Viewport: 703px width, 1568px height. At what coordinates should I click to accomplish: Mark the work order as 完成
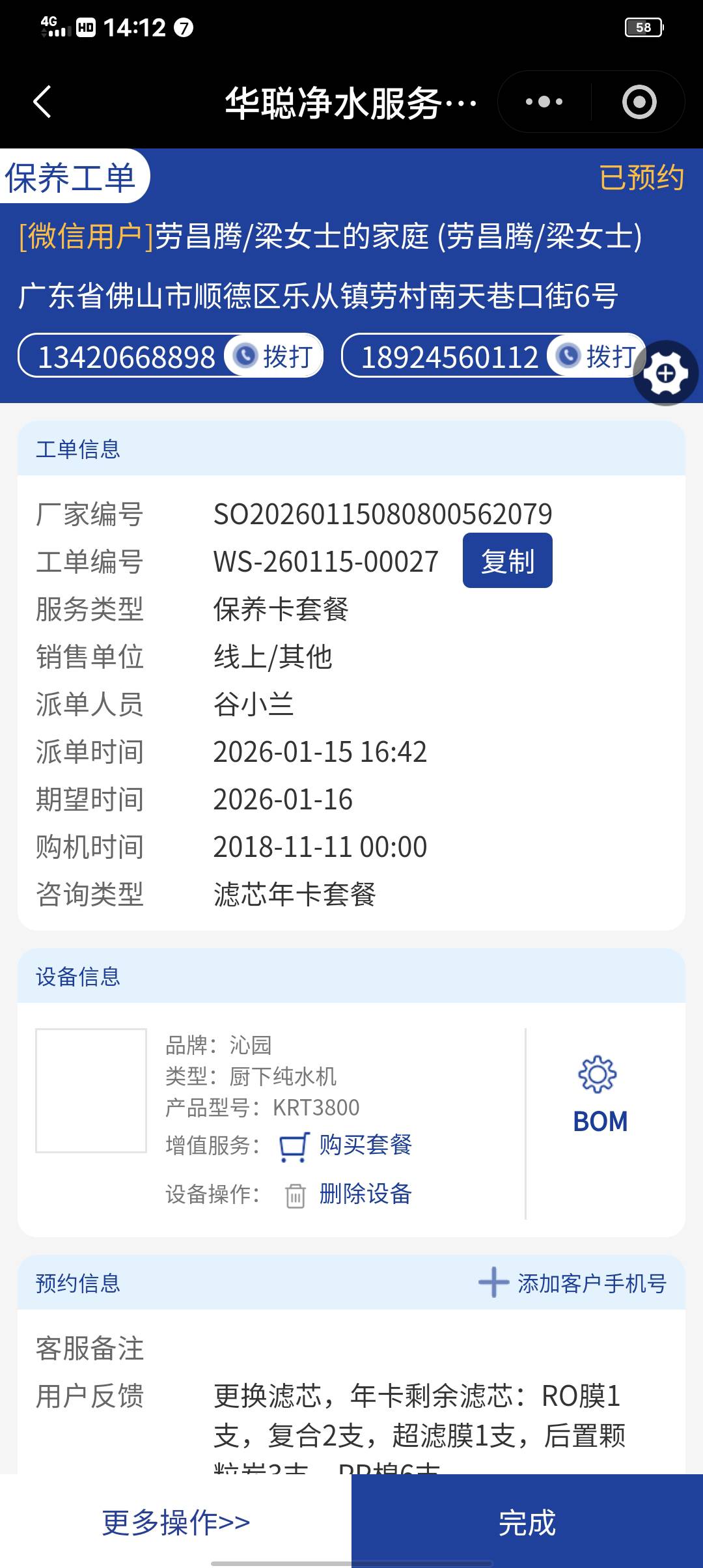527,1522
